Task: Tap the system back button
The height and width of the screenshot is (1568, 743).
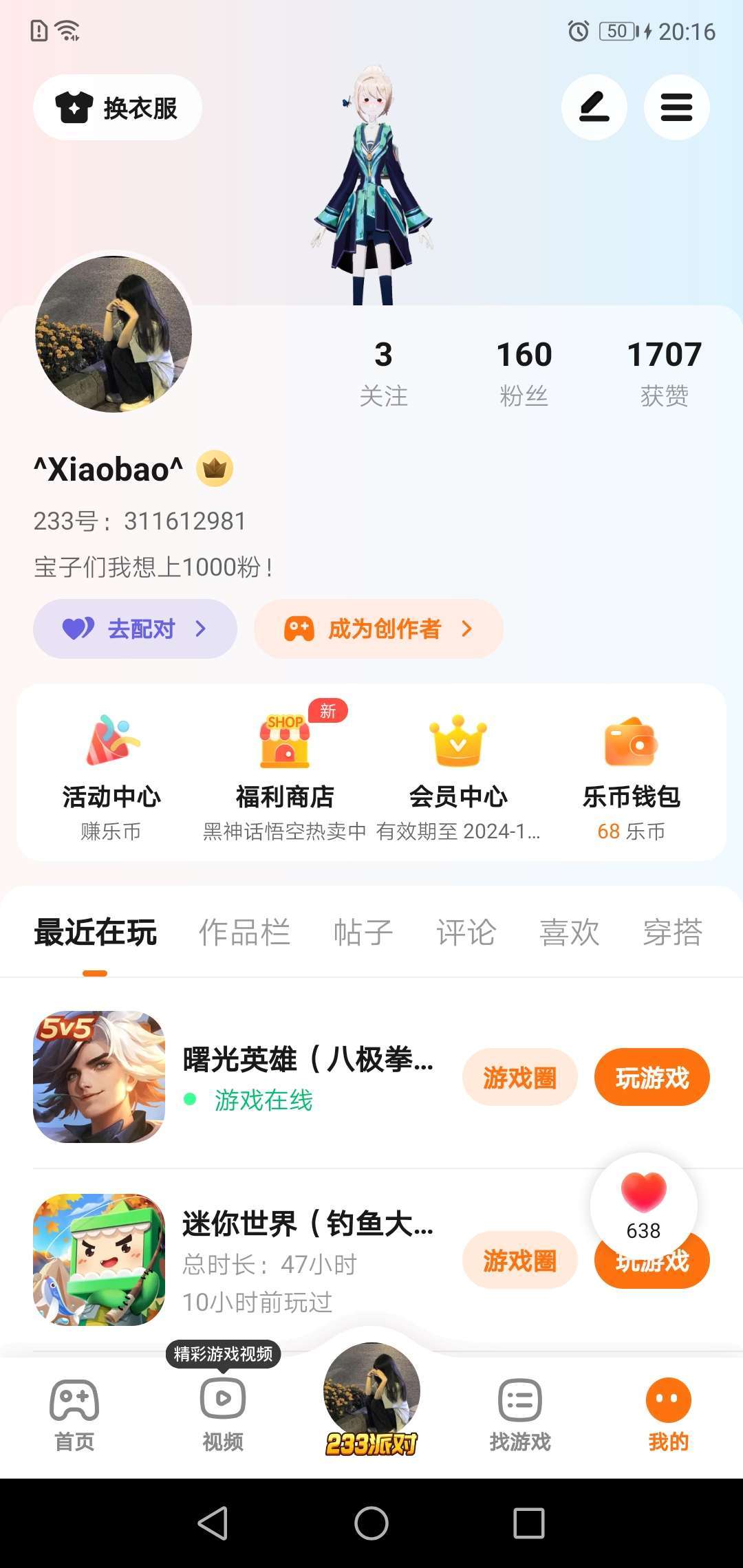Action: coord(213,1523)
